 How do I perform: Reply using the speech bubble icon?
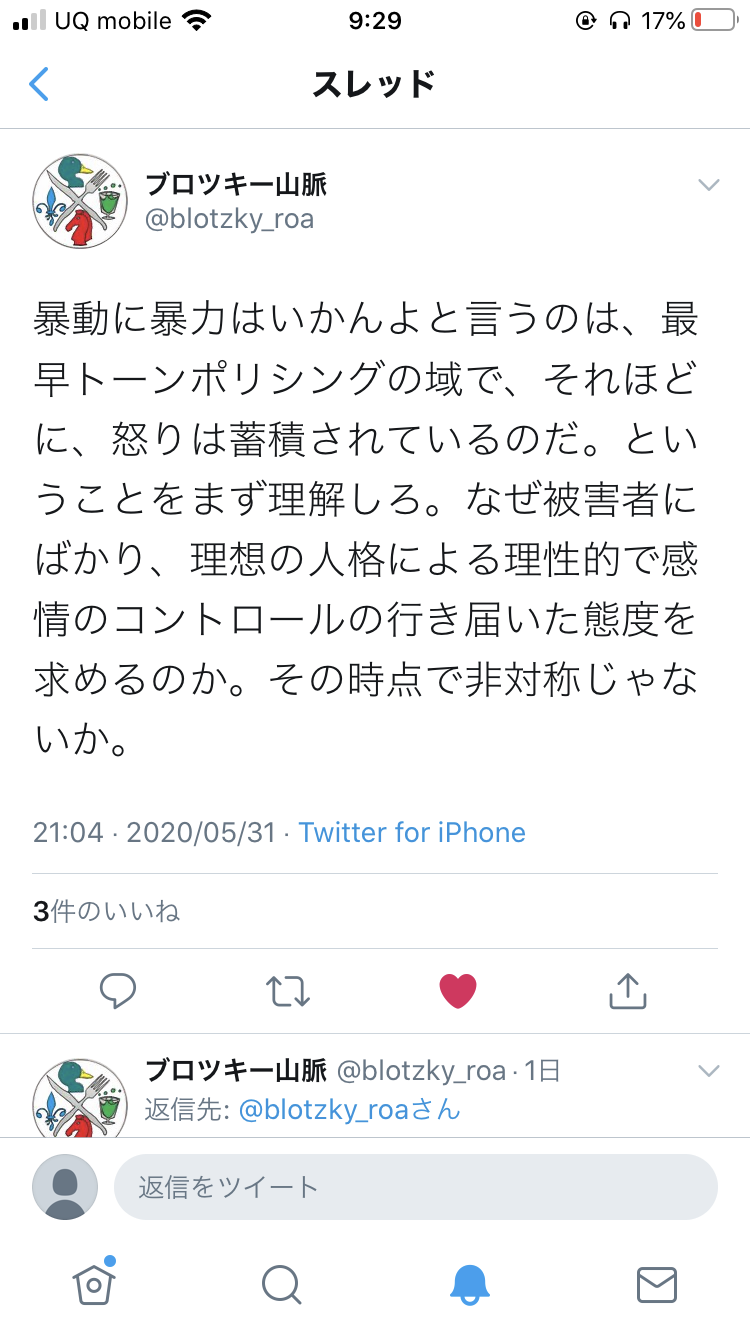(118, 991)
